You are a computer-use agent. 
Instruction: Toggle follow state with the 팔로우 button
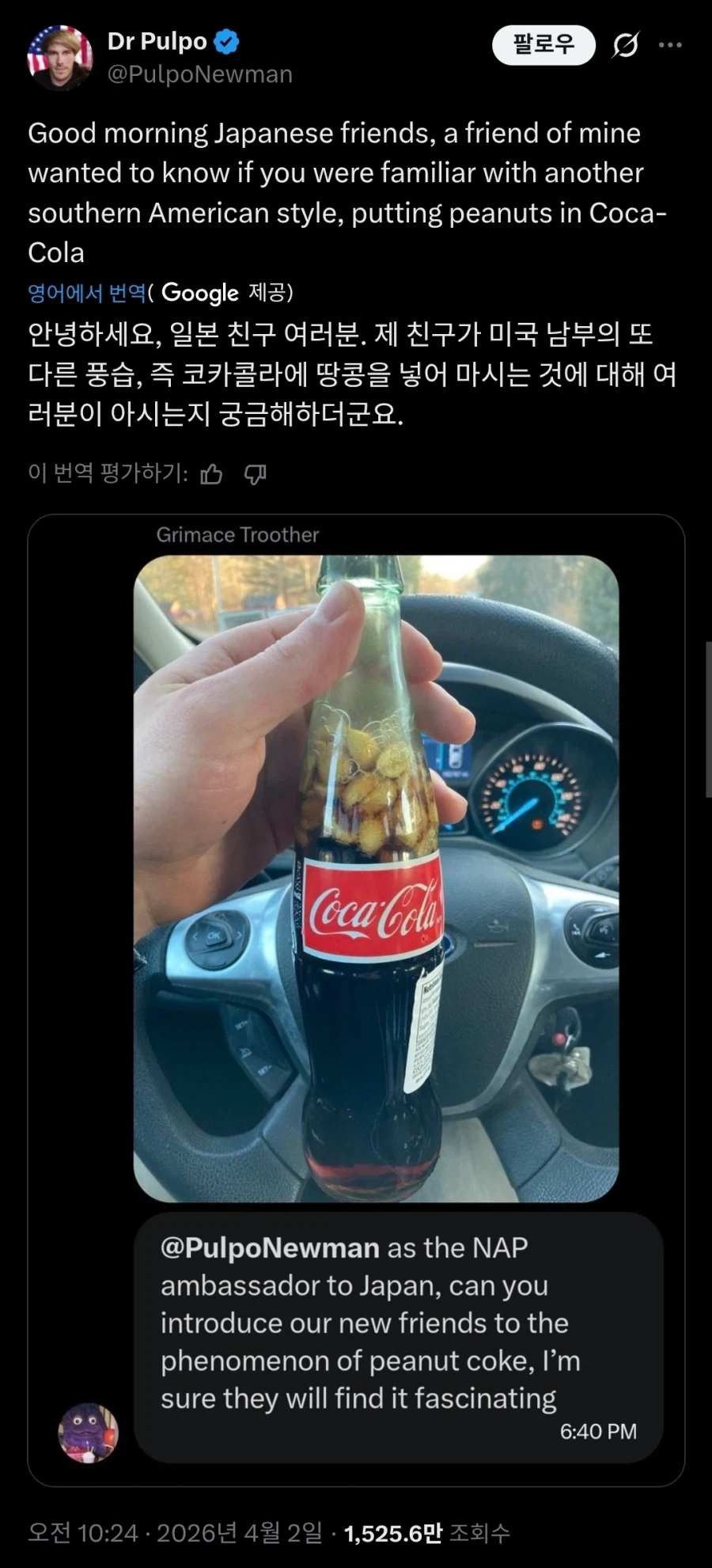pyautogui.click(x=543, y=44)
